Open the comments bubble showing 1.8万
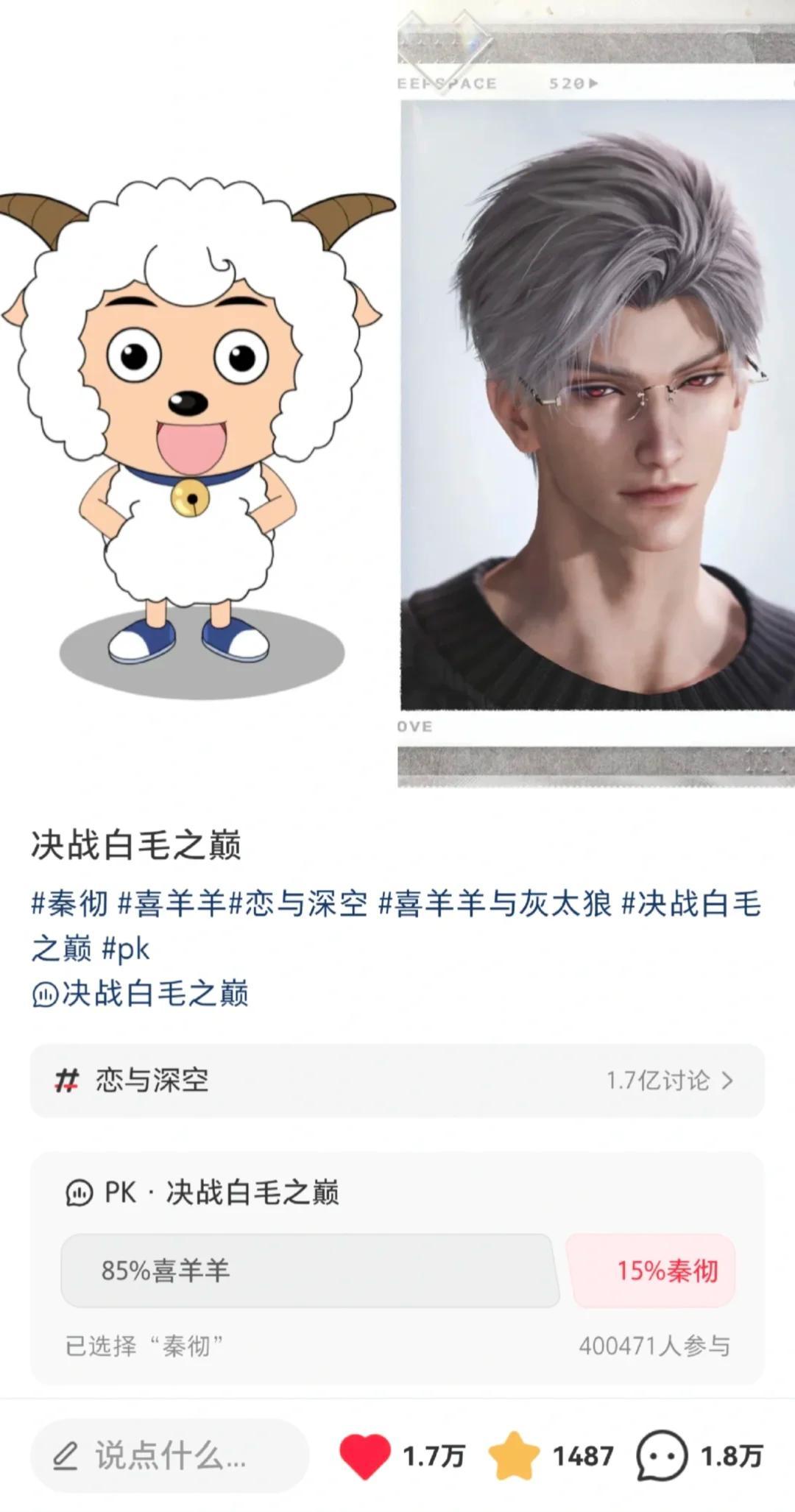Viewport: 795px width, 1512px height. click(662, 1456)
